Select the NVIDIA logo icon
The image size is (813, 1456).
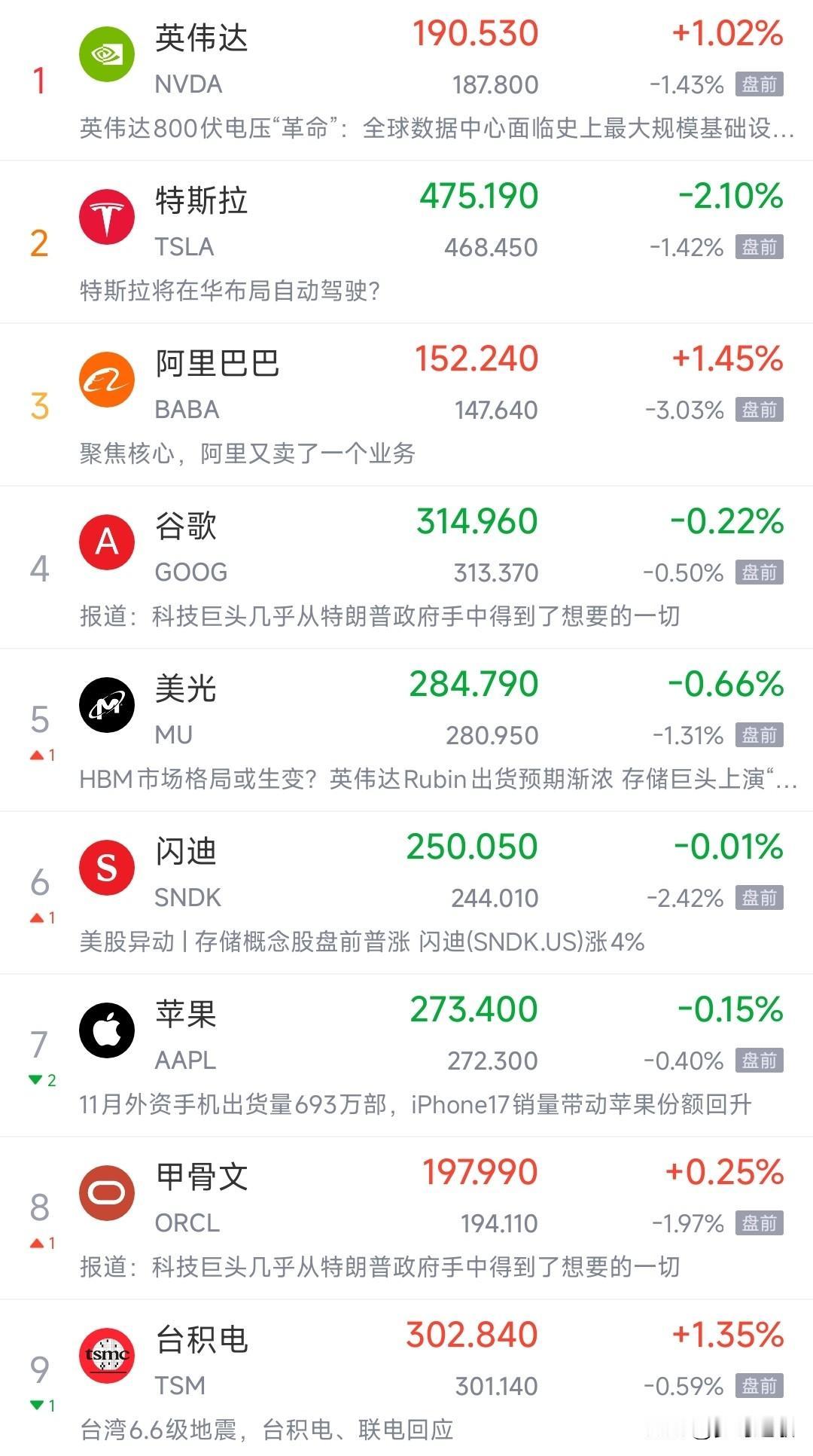(107, 51)
